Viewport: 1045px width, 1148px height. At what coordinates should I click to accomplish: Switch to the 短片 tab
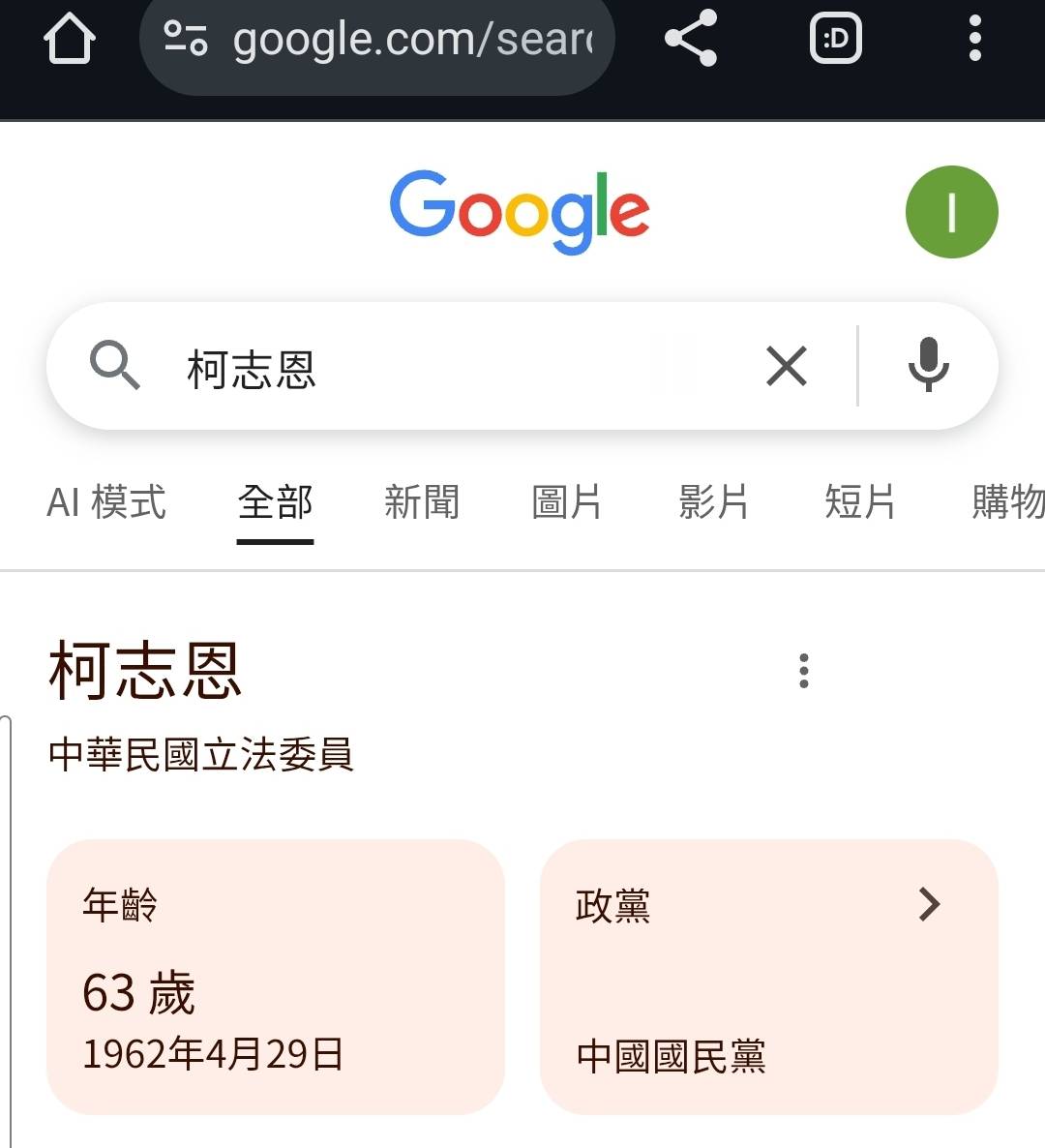(x=859, y=502)
